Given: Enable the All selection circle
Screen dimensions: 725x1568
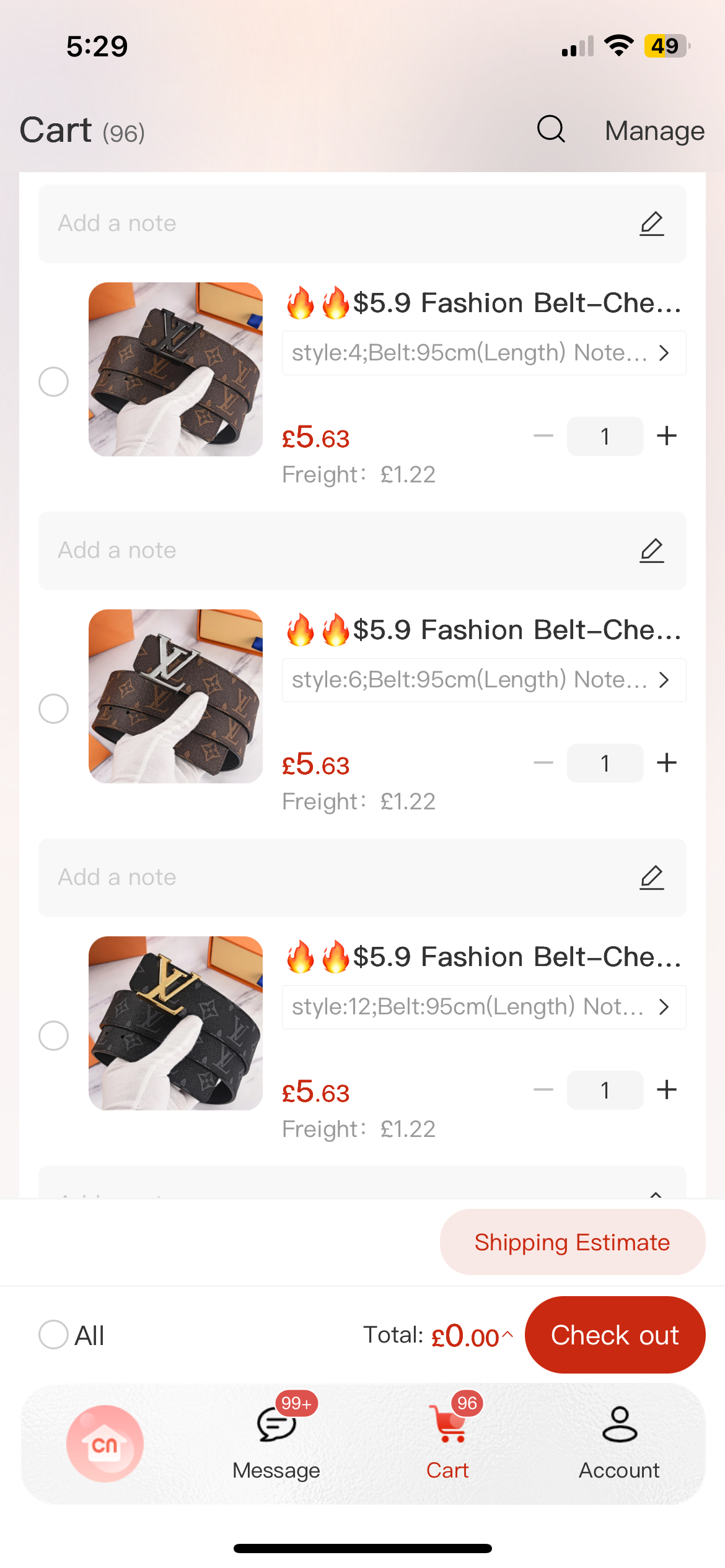Looking at the screenshot, I should click(x=54, y=1335).
